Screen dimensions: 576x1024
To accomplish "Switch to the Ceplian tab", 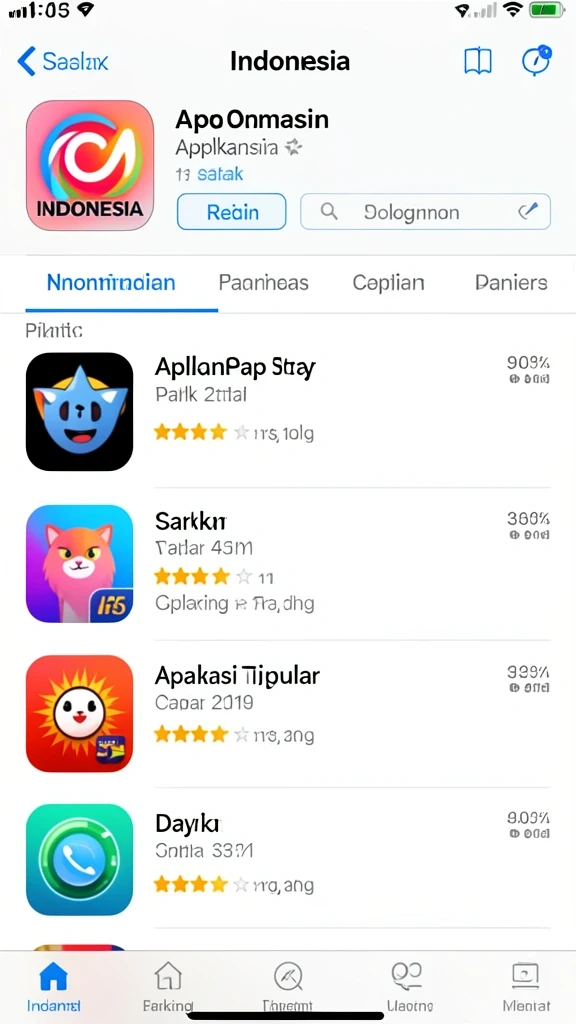I will (x=389, y=283).
